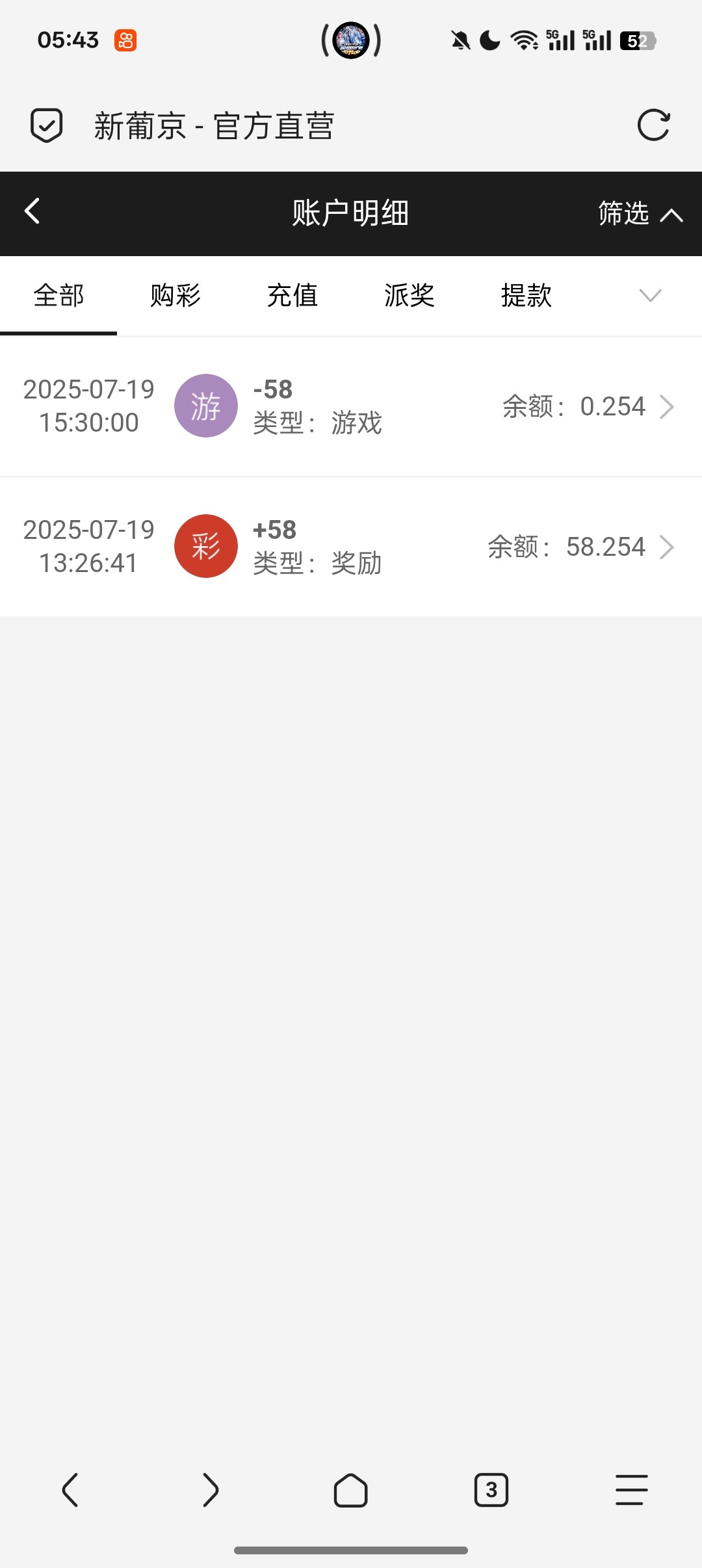Image resolution: width=702 pixels, height=1568 pixels.
Task: Tap the shield security icon
Action: 47,125
